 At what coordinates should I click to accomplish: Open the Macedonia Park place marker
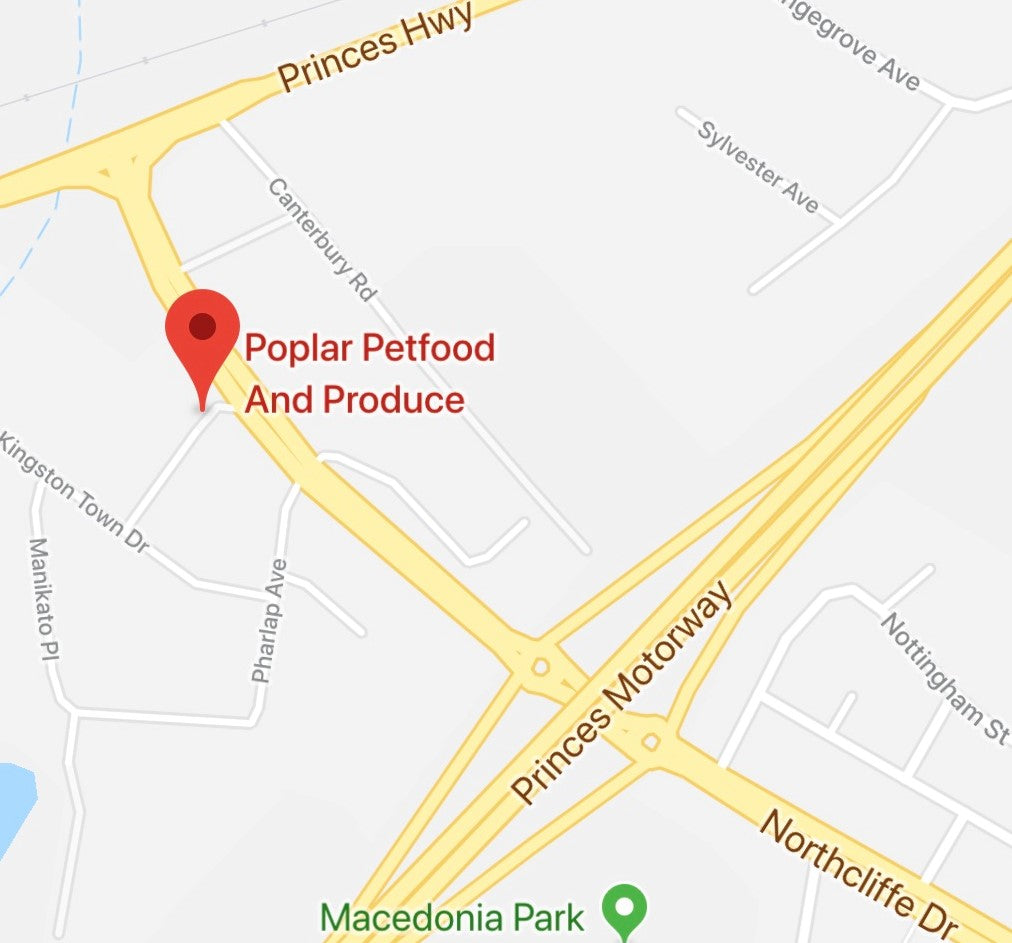click(x=625, y=912)
